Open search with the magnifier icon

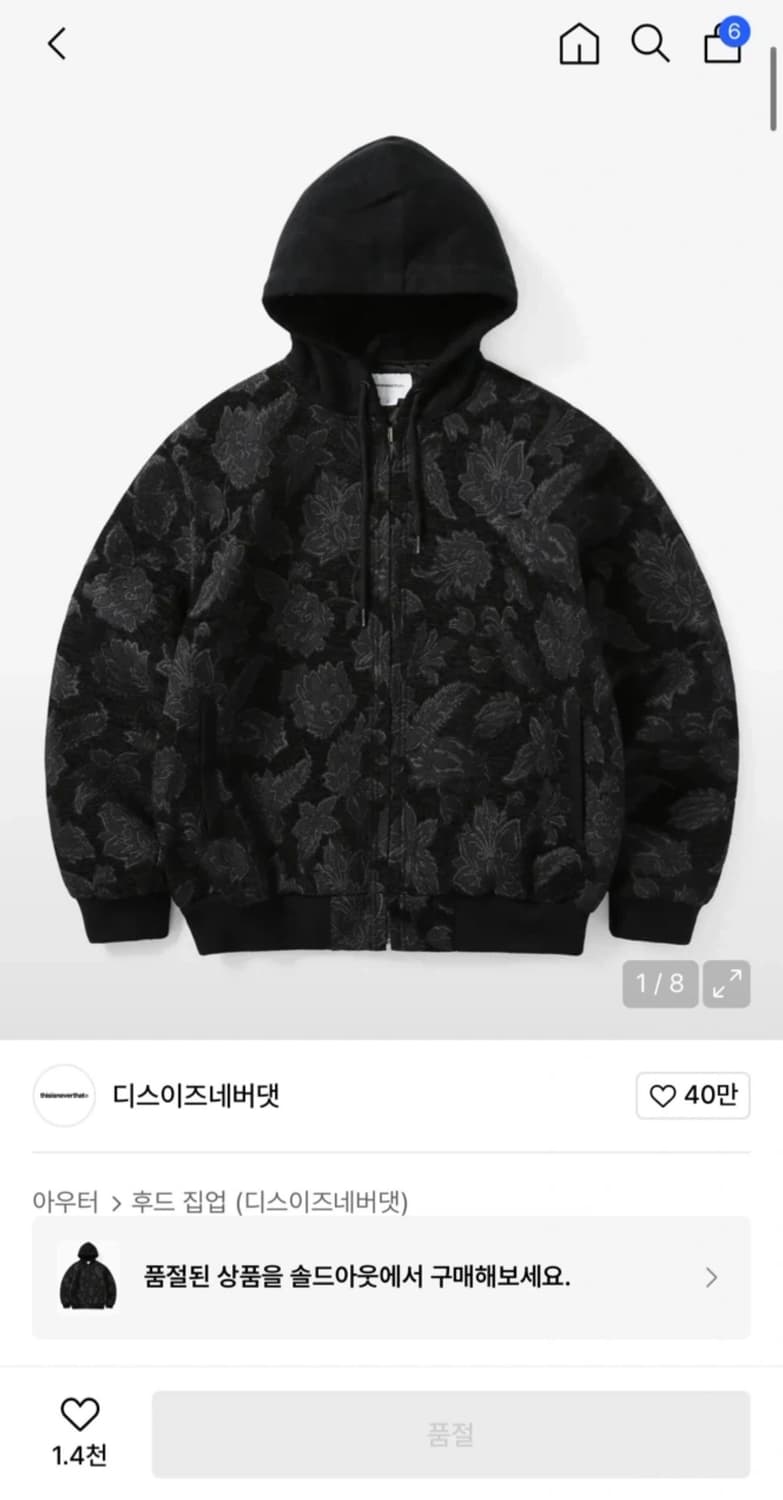coord(650,44)
